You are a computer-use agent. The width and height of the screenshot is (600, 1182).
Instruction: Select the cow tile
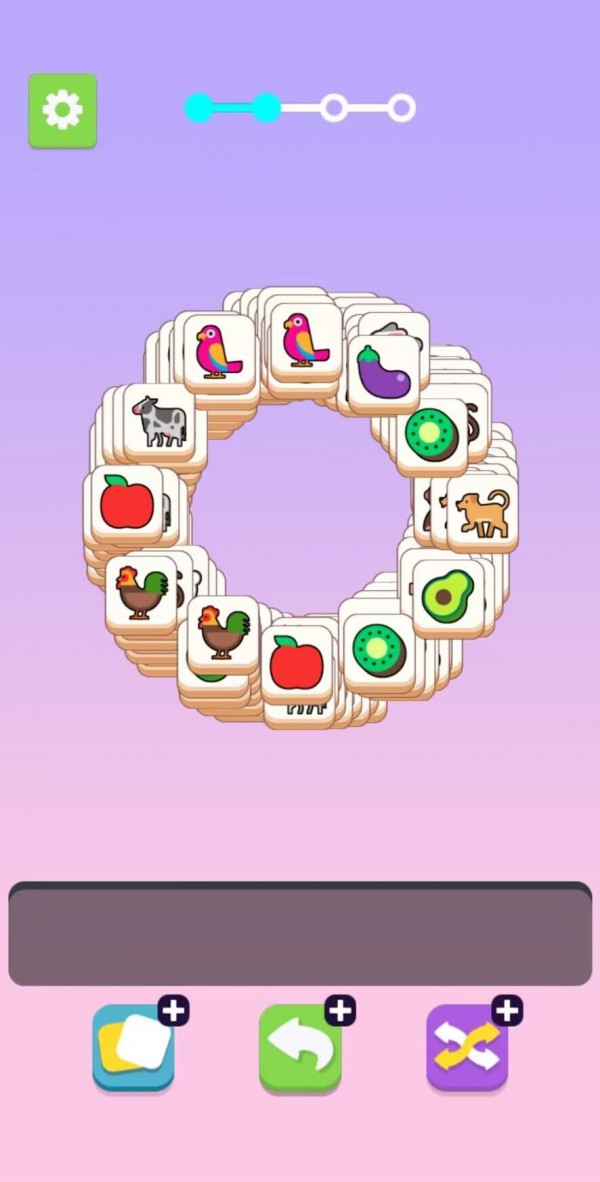161,422
